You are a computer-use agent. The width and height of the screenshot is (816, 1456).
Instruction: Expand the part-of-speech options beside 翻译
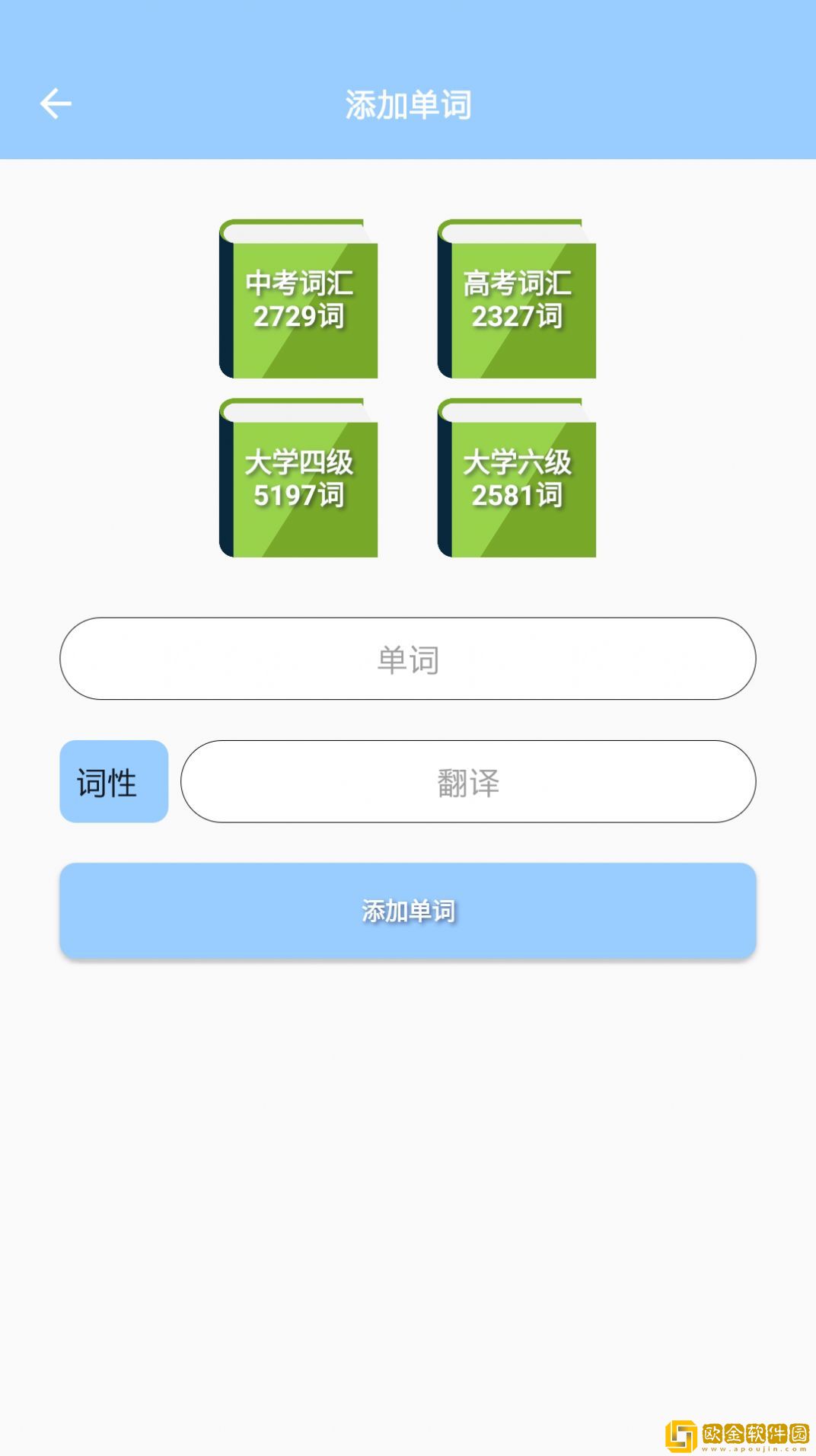click(x=113, y=781)
